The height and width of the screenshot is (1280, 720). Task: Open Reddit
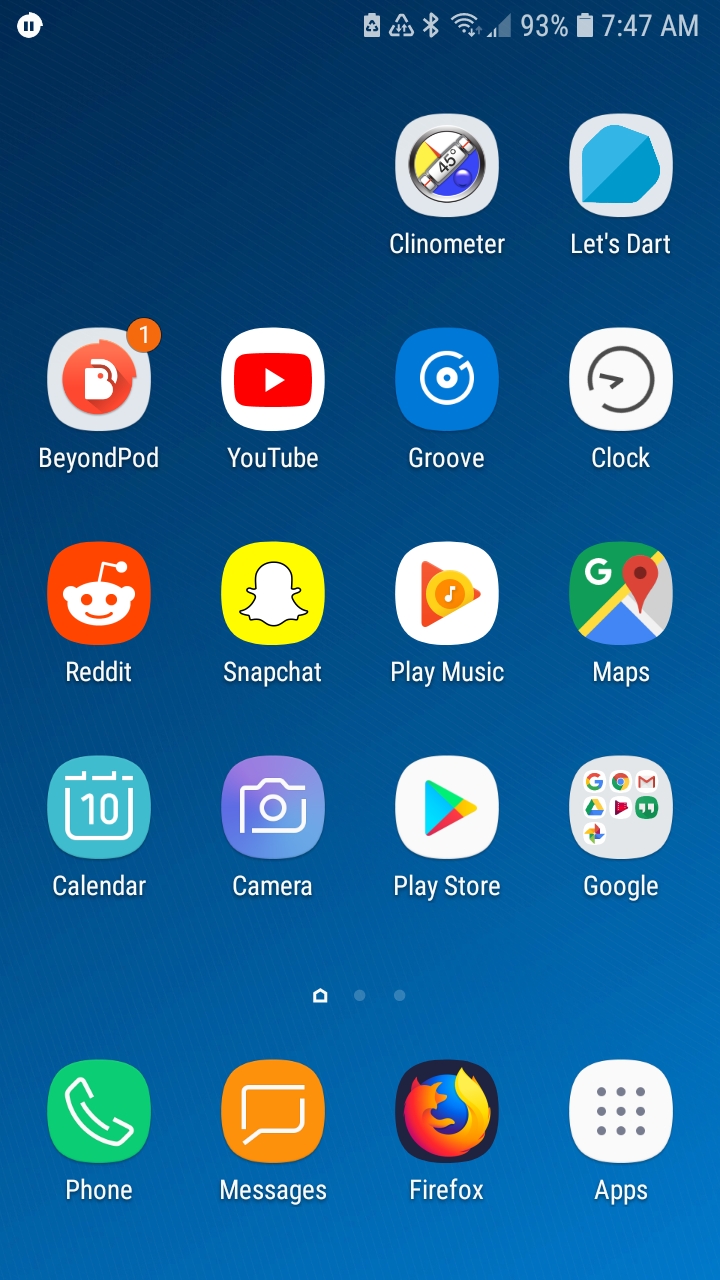99,593
